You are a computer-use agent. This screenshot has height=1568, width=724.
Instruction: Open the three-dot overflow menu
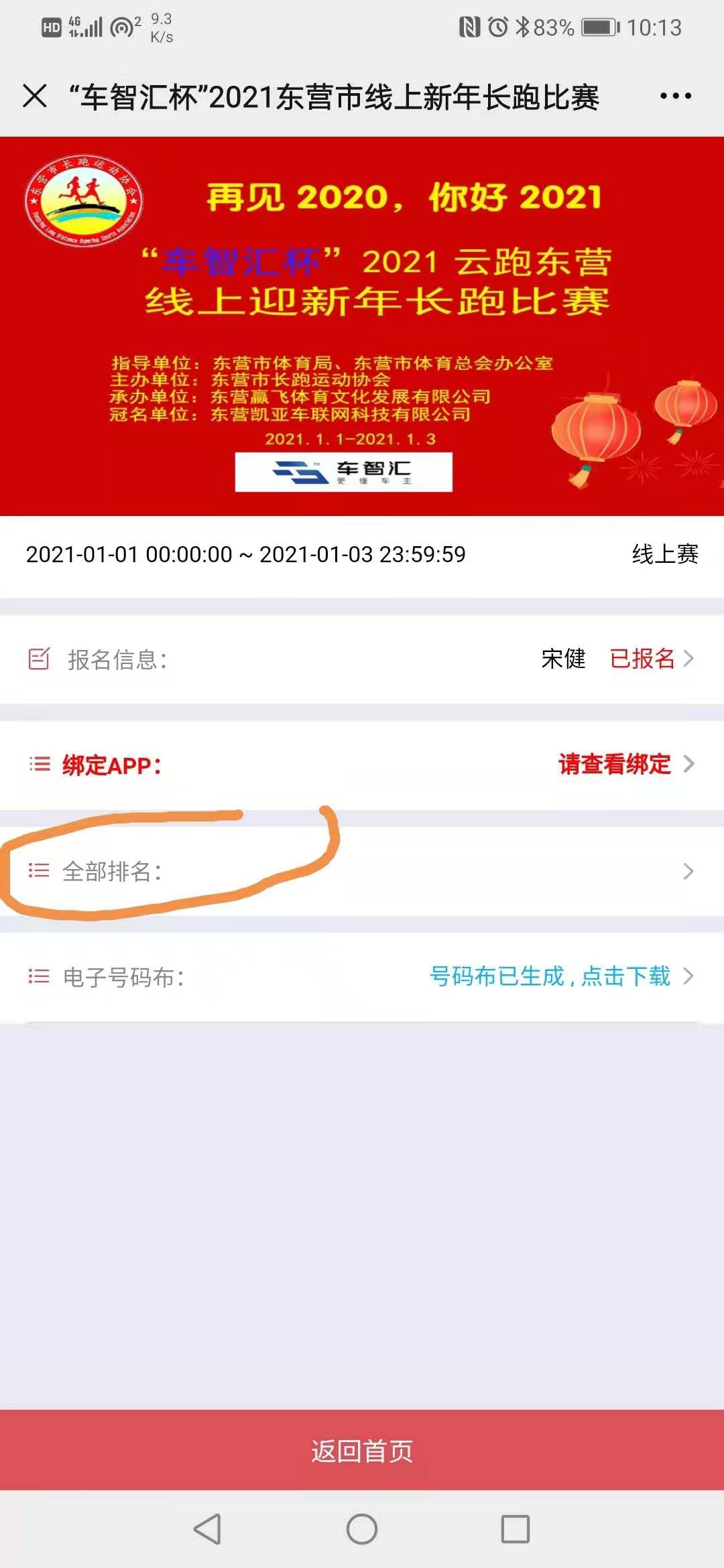coord(675,96)
